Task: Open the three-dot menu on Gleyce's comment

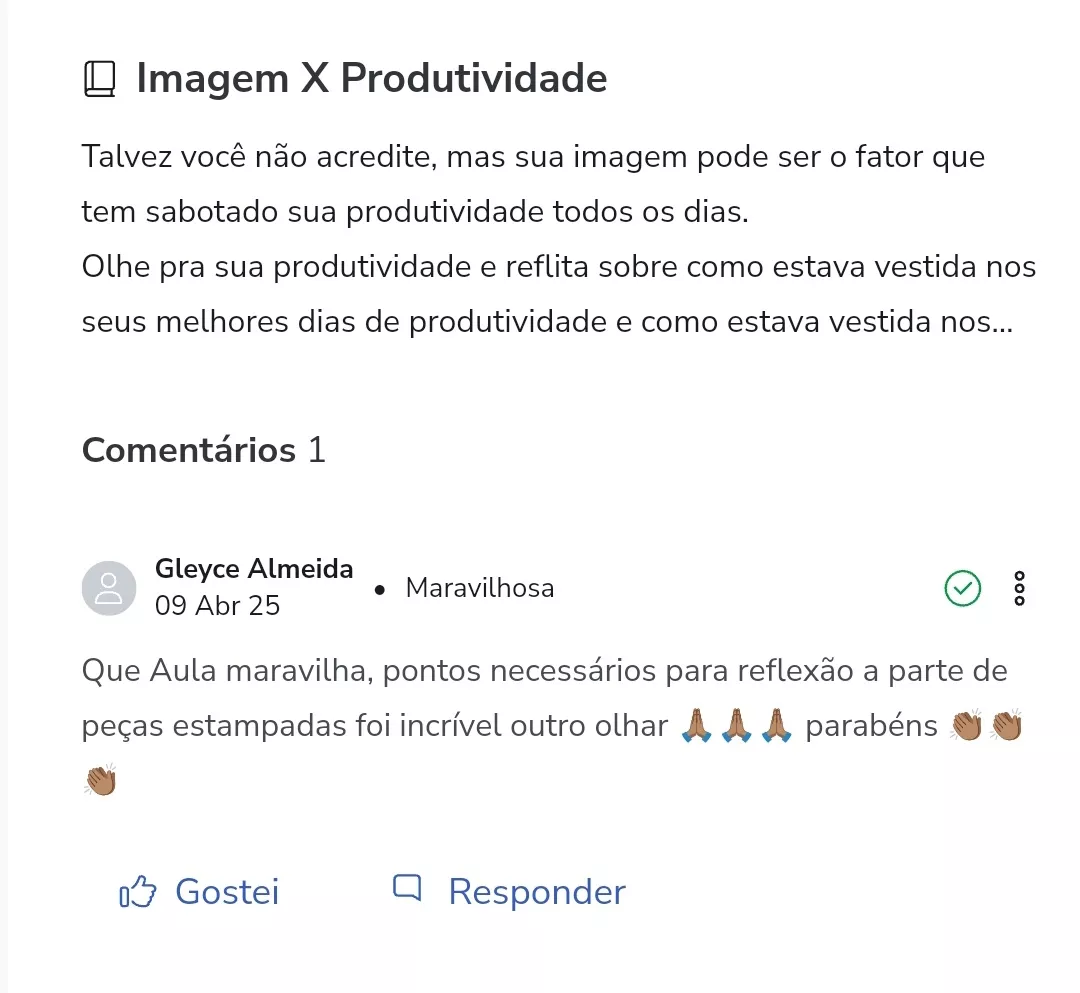Action: 1019,589
